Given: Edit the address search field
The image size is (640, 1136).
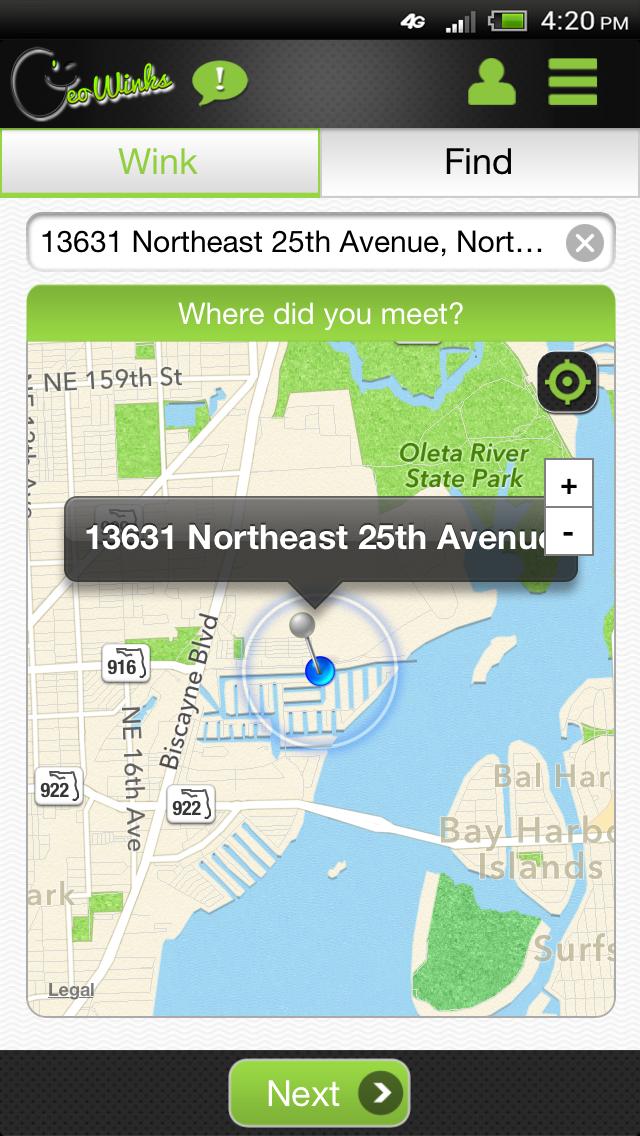Looking at the screenshot, I should (x=295, y=243).
